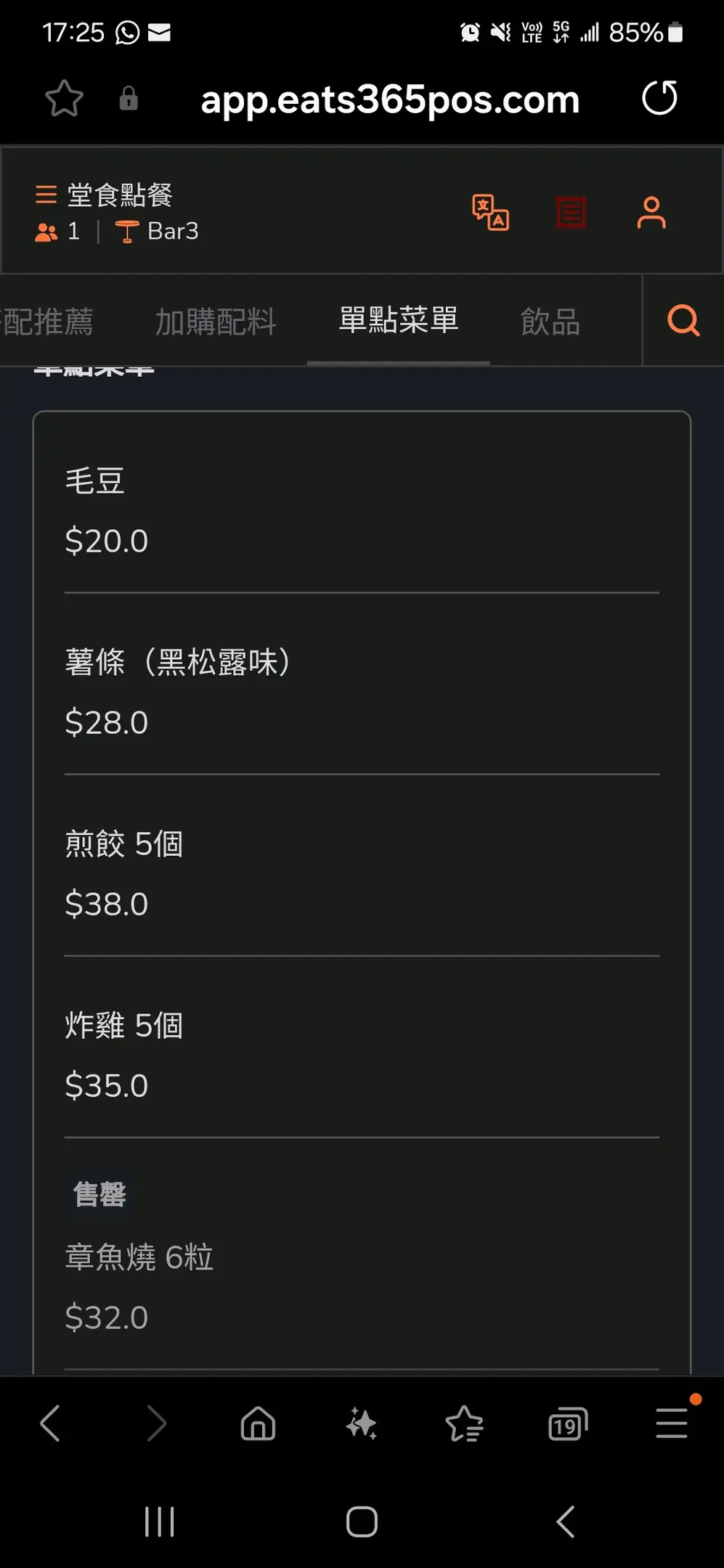This screenshot has height=1568, width=724.
Task: Open the user account icon
Action: [651, 213]
